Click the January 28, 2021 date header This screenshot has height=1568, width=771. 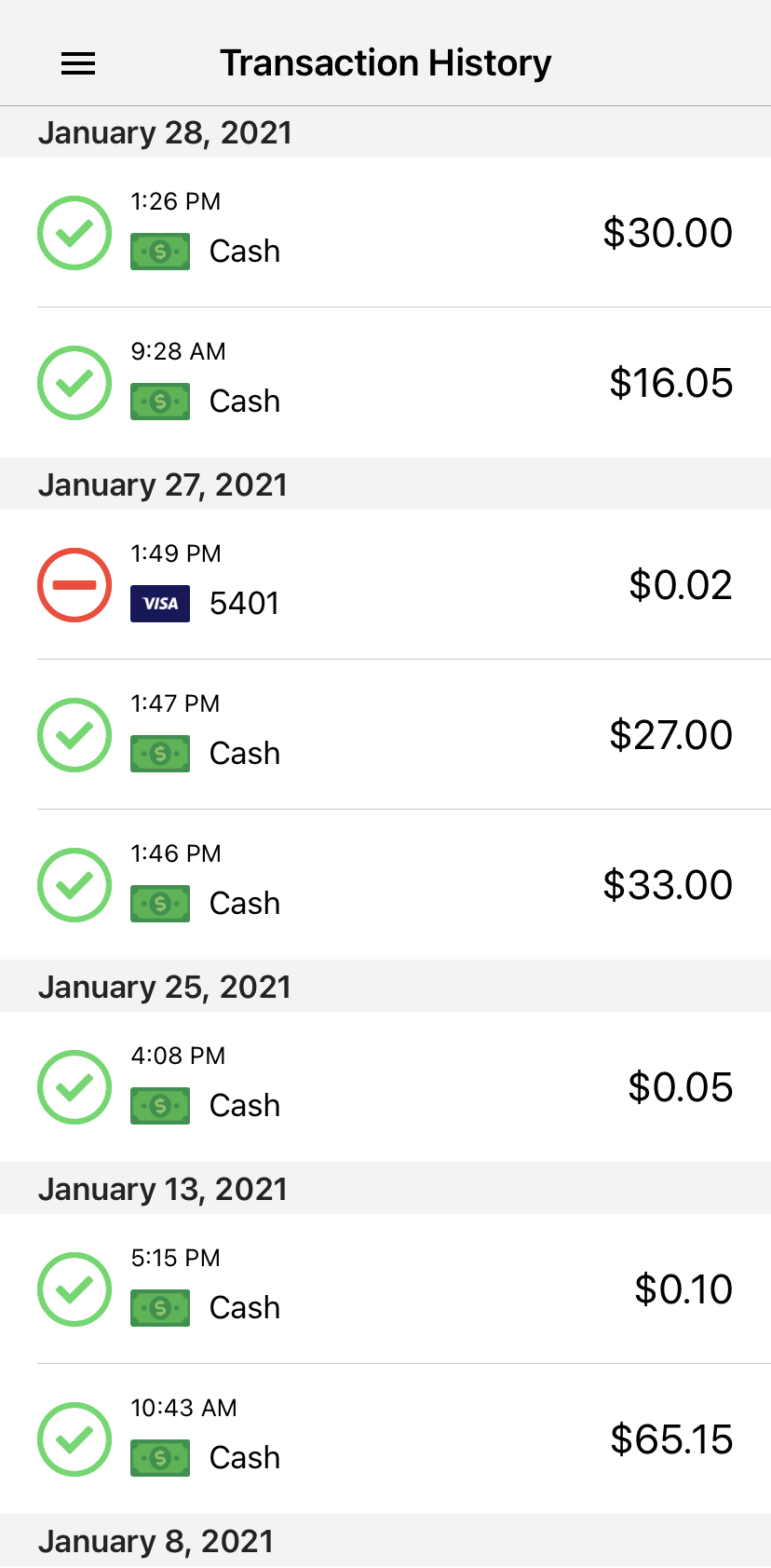point(165,132)
